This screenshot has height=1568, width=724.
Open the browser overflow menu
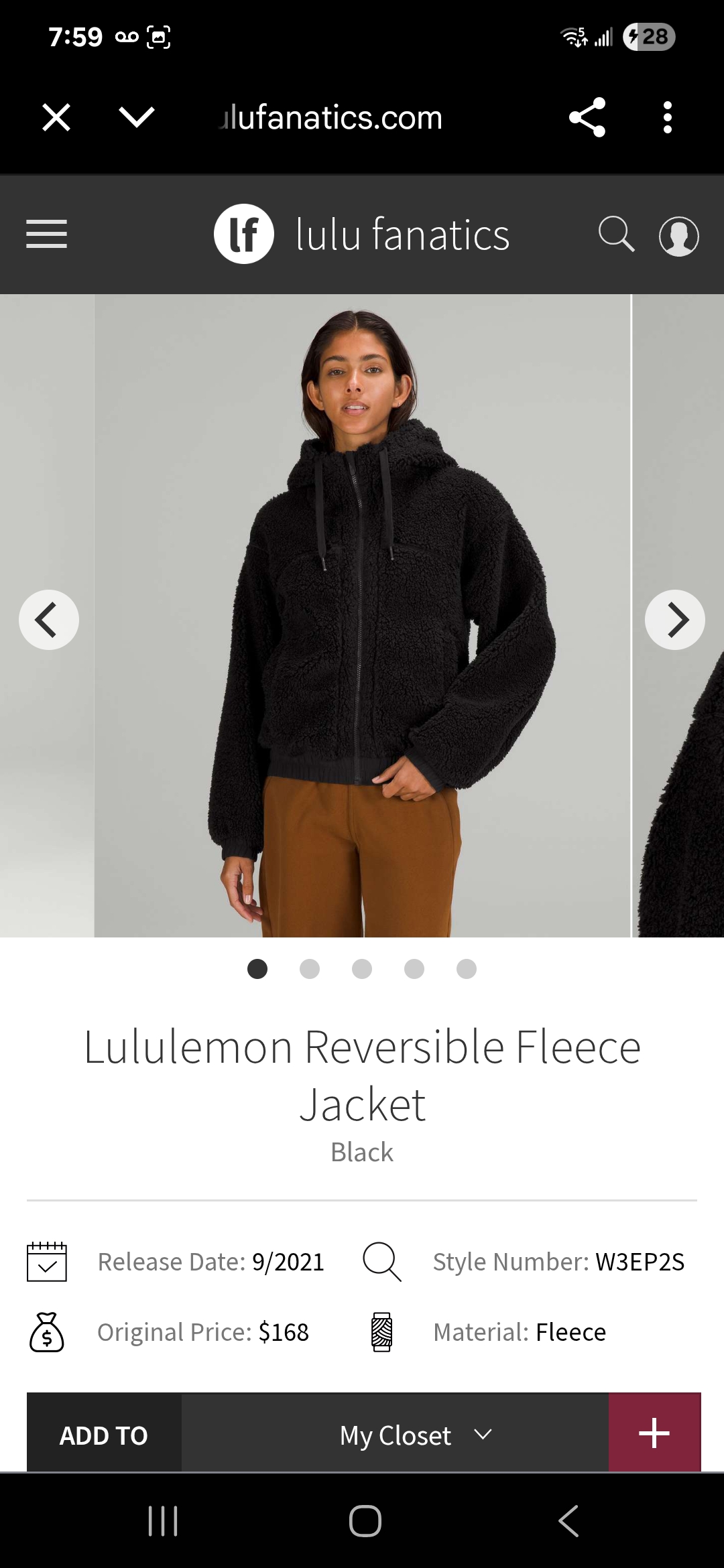[x=667, y=117]
